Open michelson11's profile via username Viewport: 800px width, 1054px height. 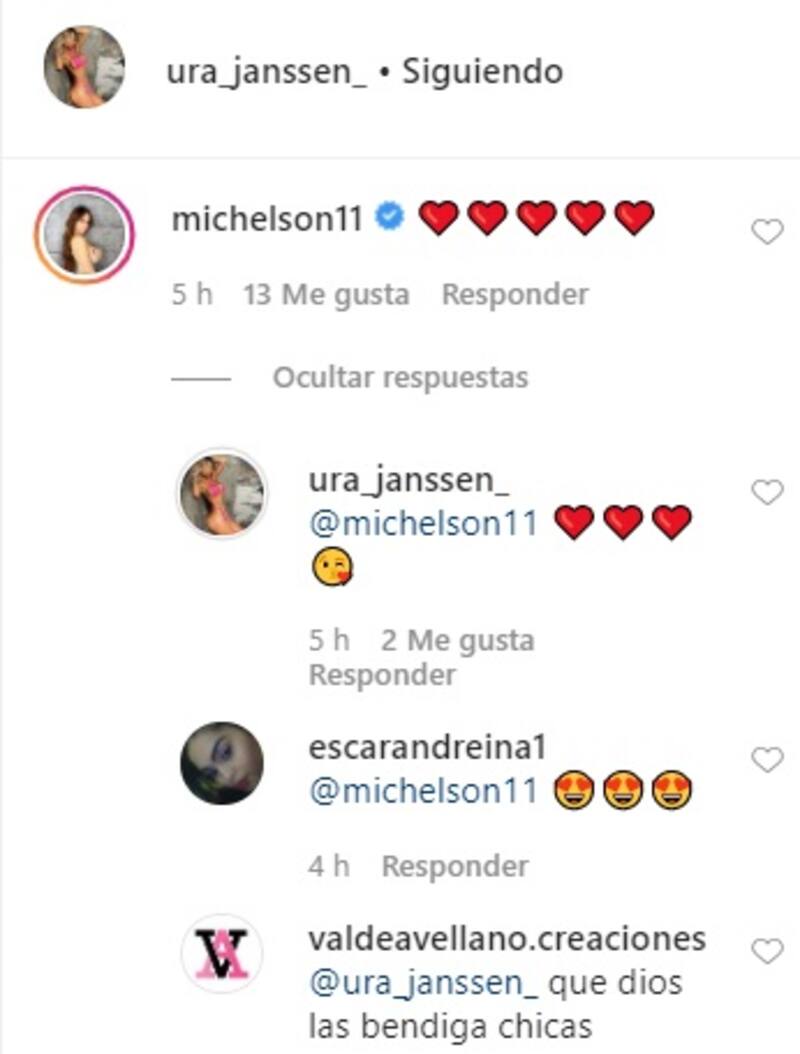click(x=266, y=220)
